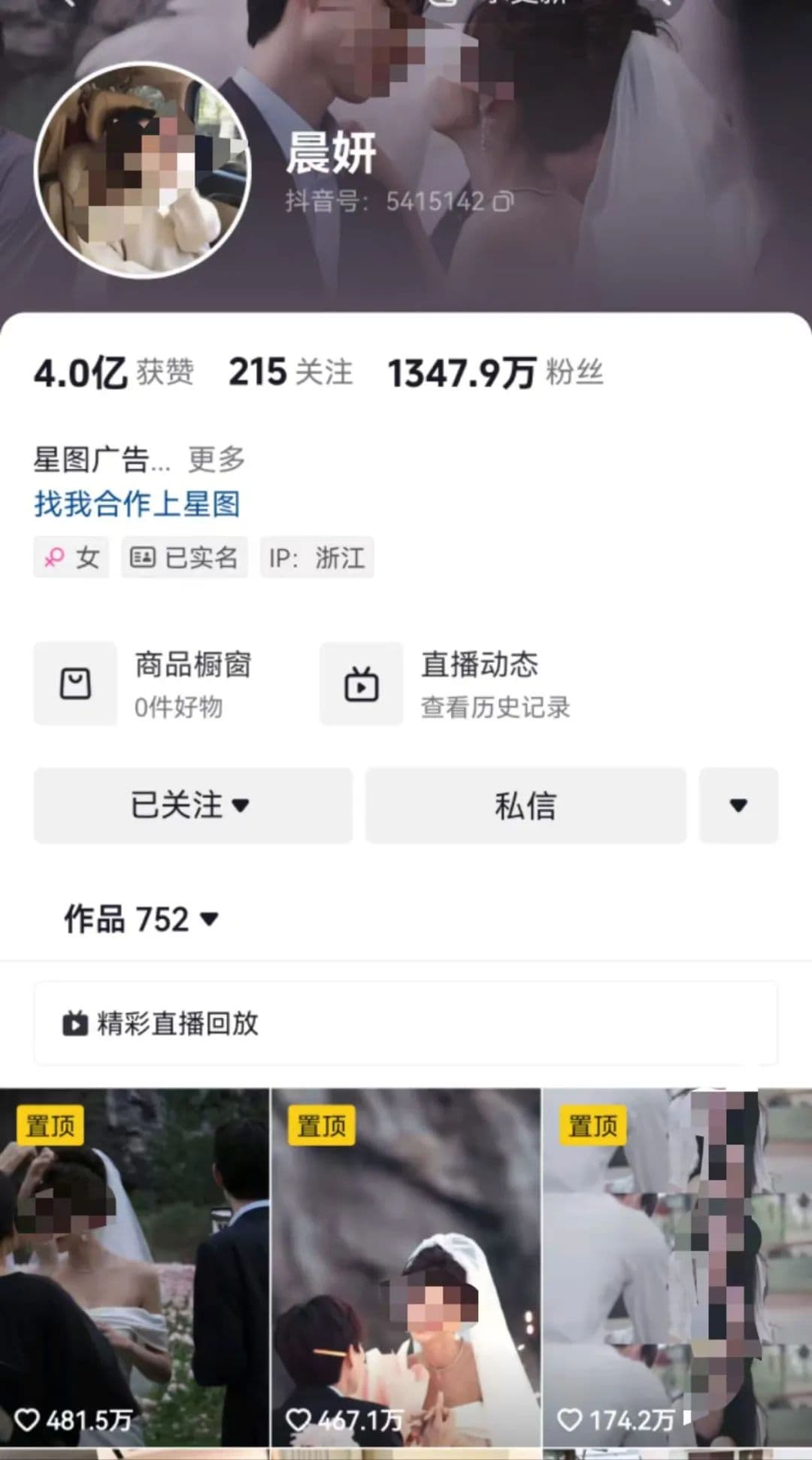Viewport: 812px width, 1460px height.
Task: Tap the 已关注 following button
Action: (x=192, y=805)
